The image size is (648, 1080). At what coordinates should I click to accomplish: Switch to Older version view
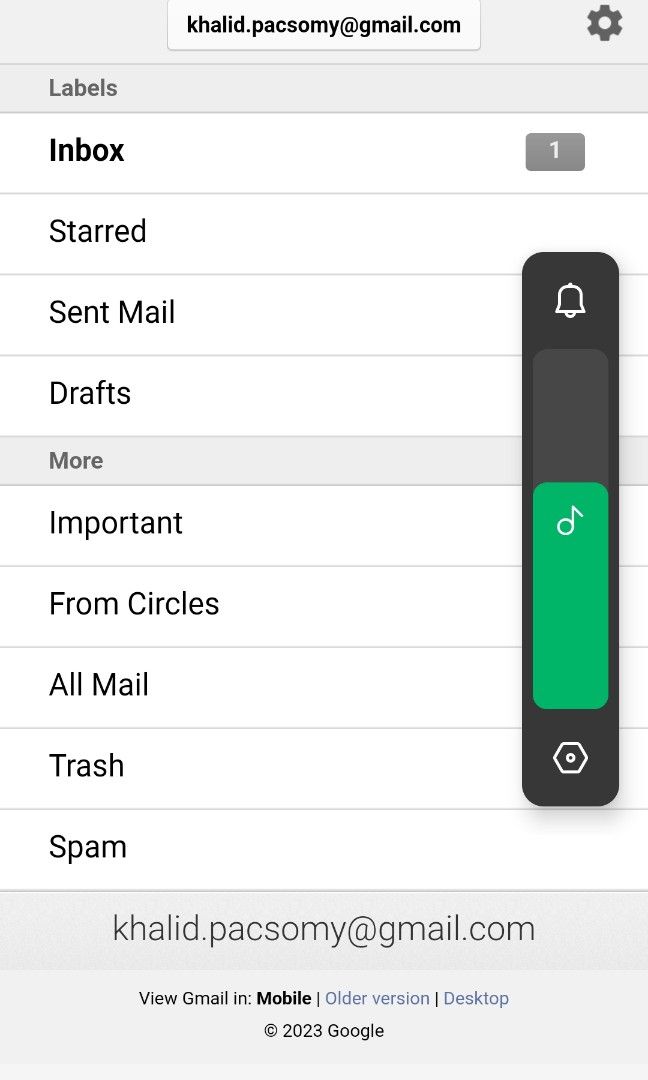click(377, 998)
